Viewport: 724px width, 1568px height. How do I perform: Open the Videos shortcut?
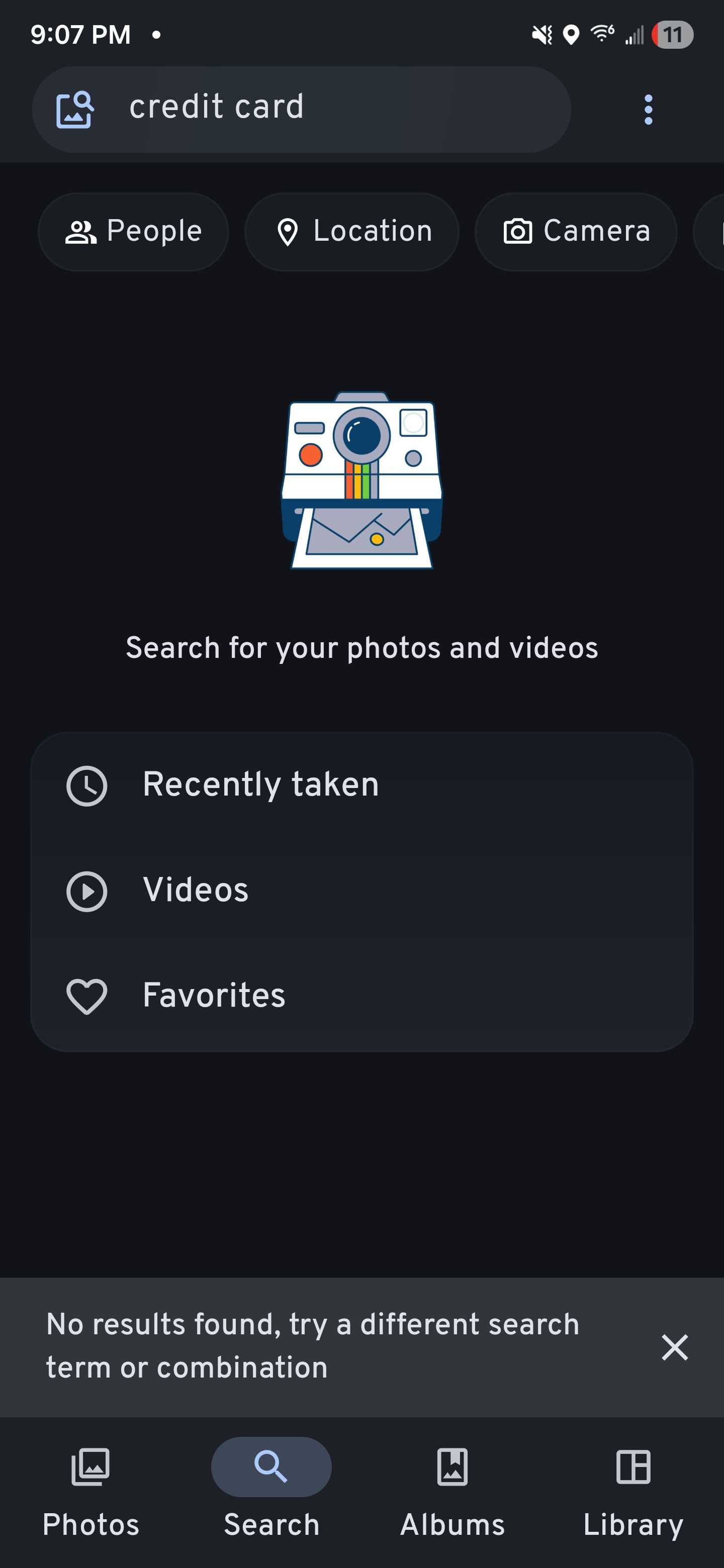196,891
